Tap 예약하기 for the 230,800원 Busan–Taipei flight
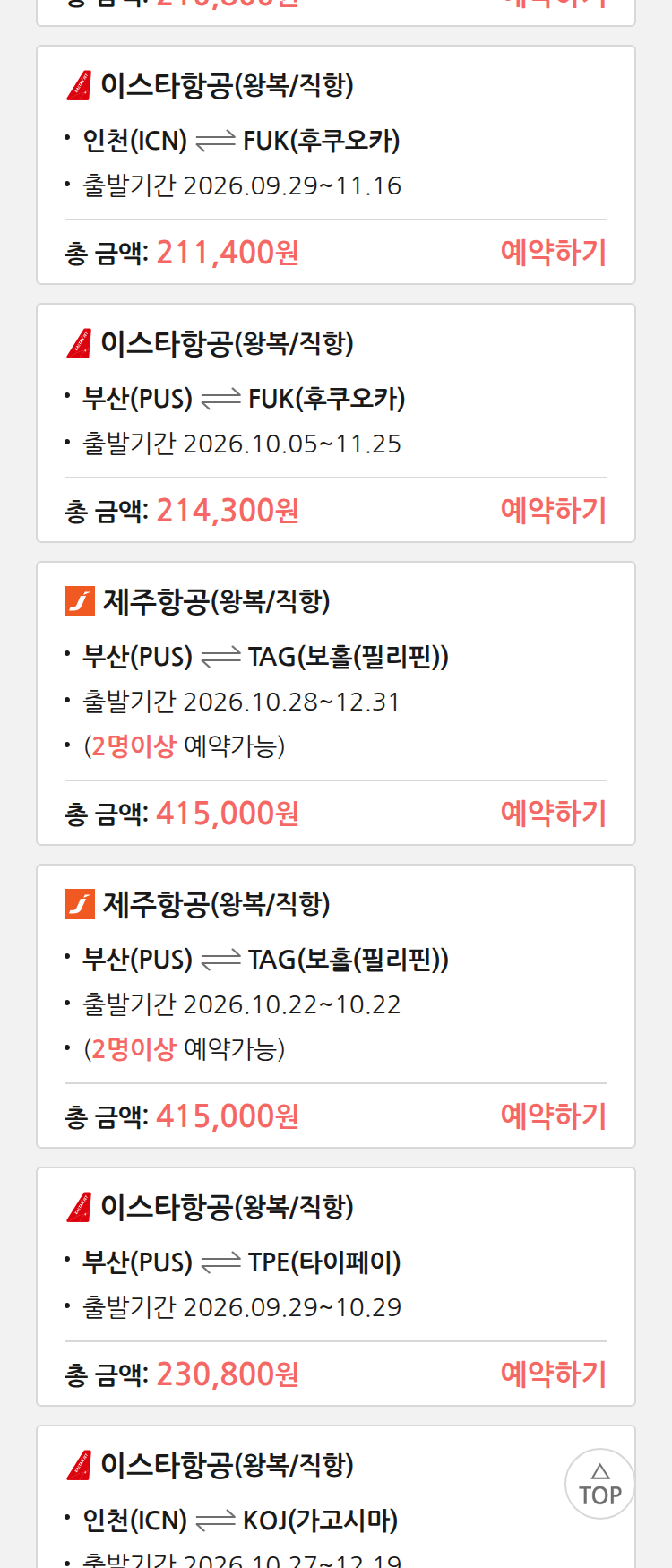The height and width of the screenshot is (1568, 672). (x=554, y=1374)
